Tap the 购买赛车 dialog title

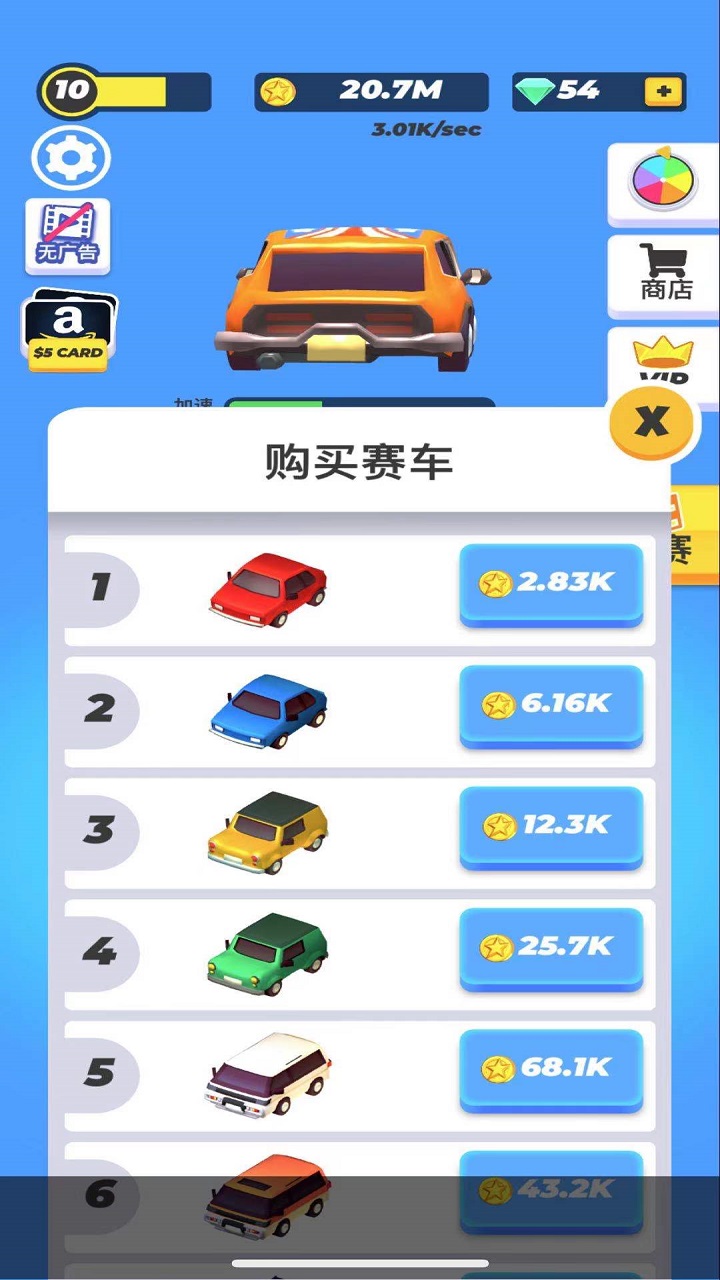(358, 461)
